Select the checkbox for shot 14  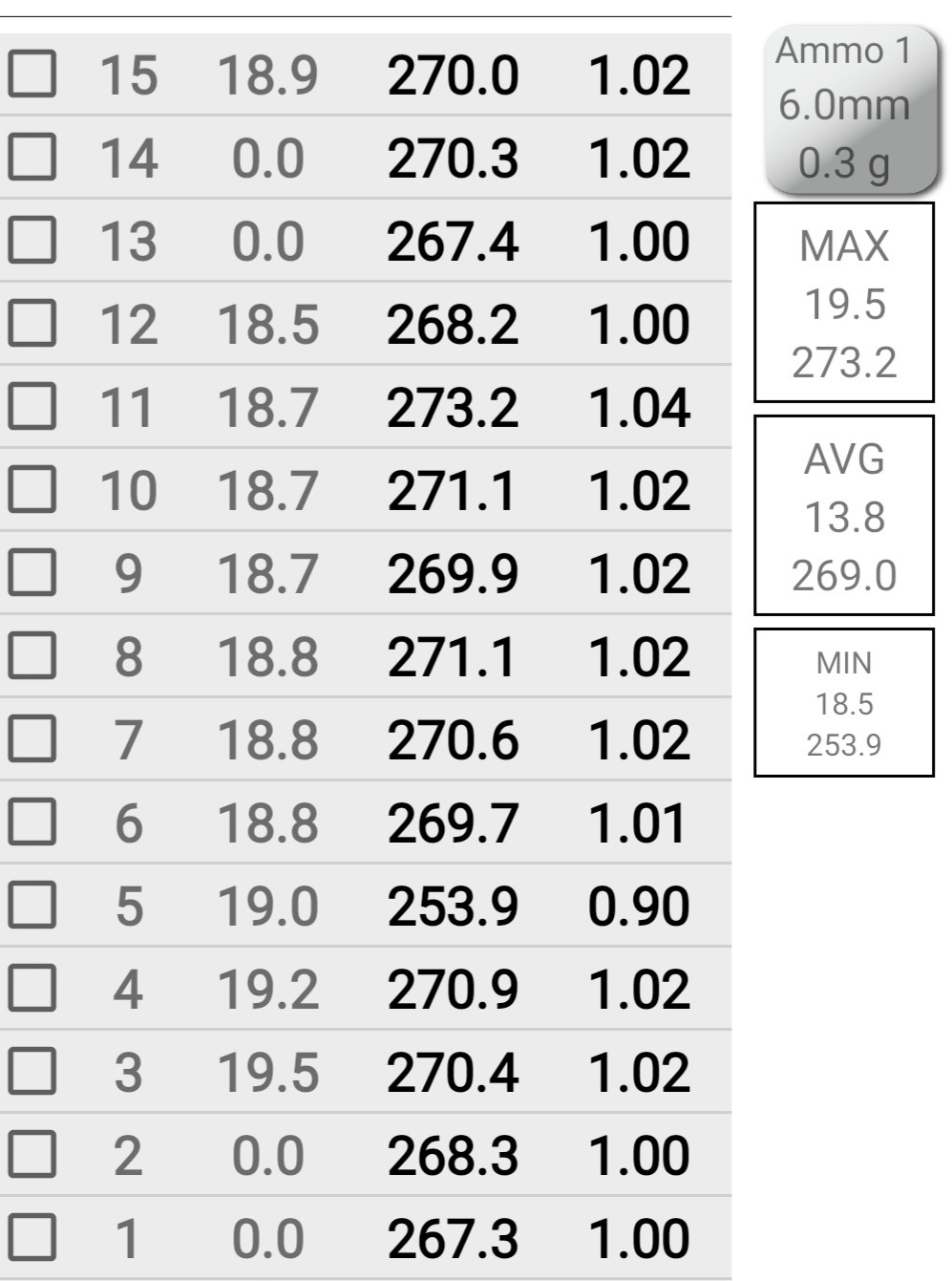click(x=32, y=159)
